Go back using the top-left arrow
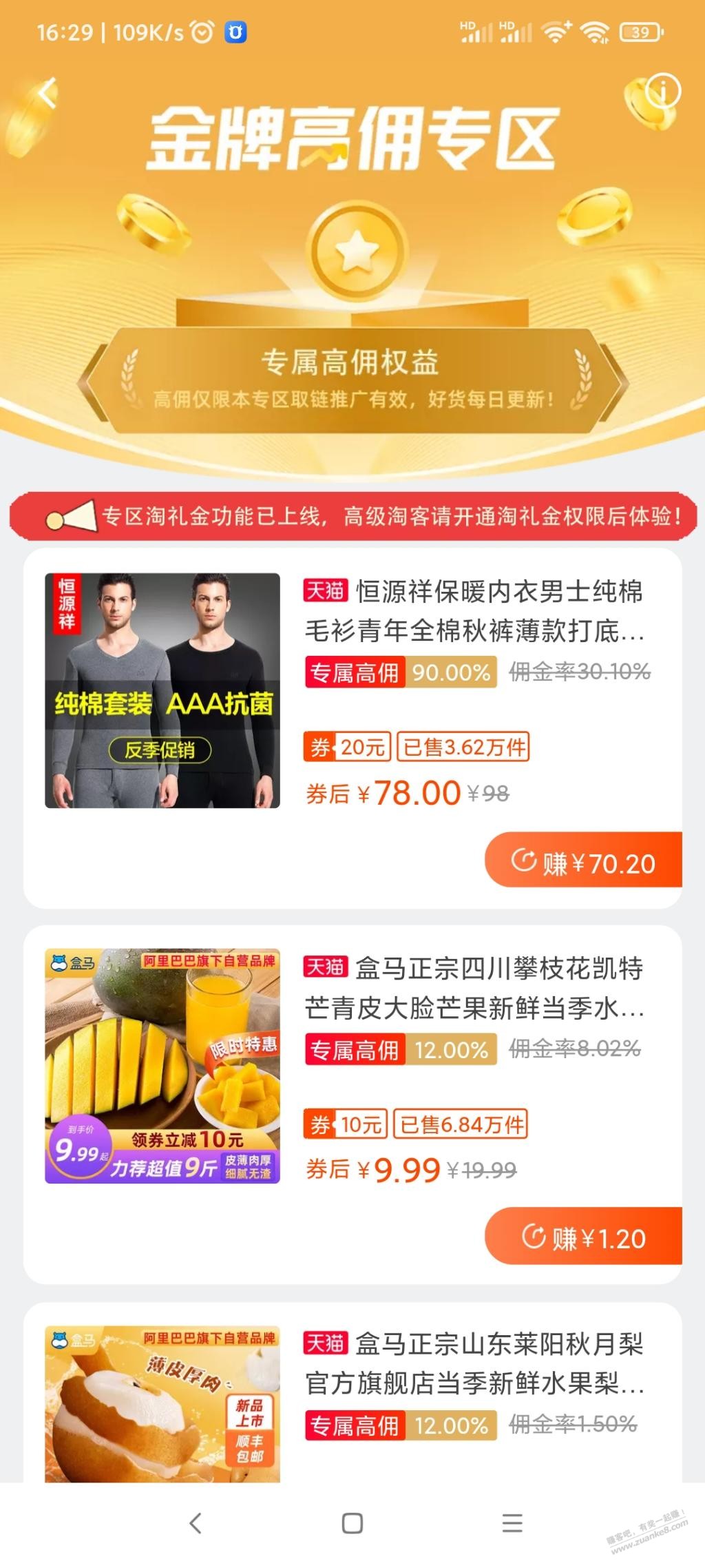The image size is (705, 1568). click(x=47, y=93)
